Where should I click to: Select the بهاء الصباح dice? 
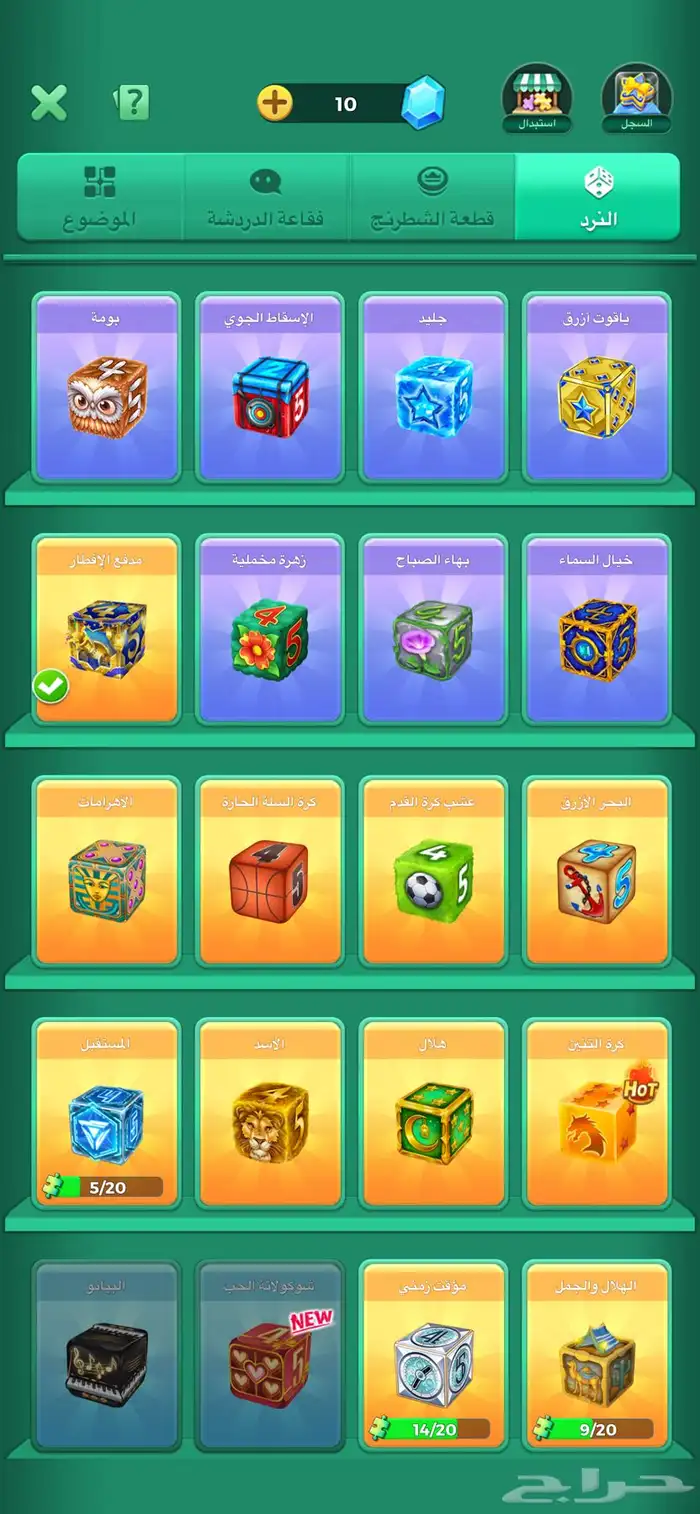pyautogui.click(x=433, y=629)
